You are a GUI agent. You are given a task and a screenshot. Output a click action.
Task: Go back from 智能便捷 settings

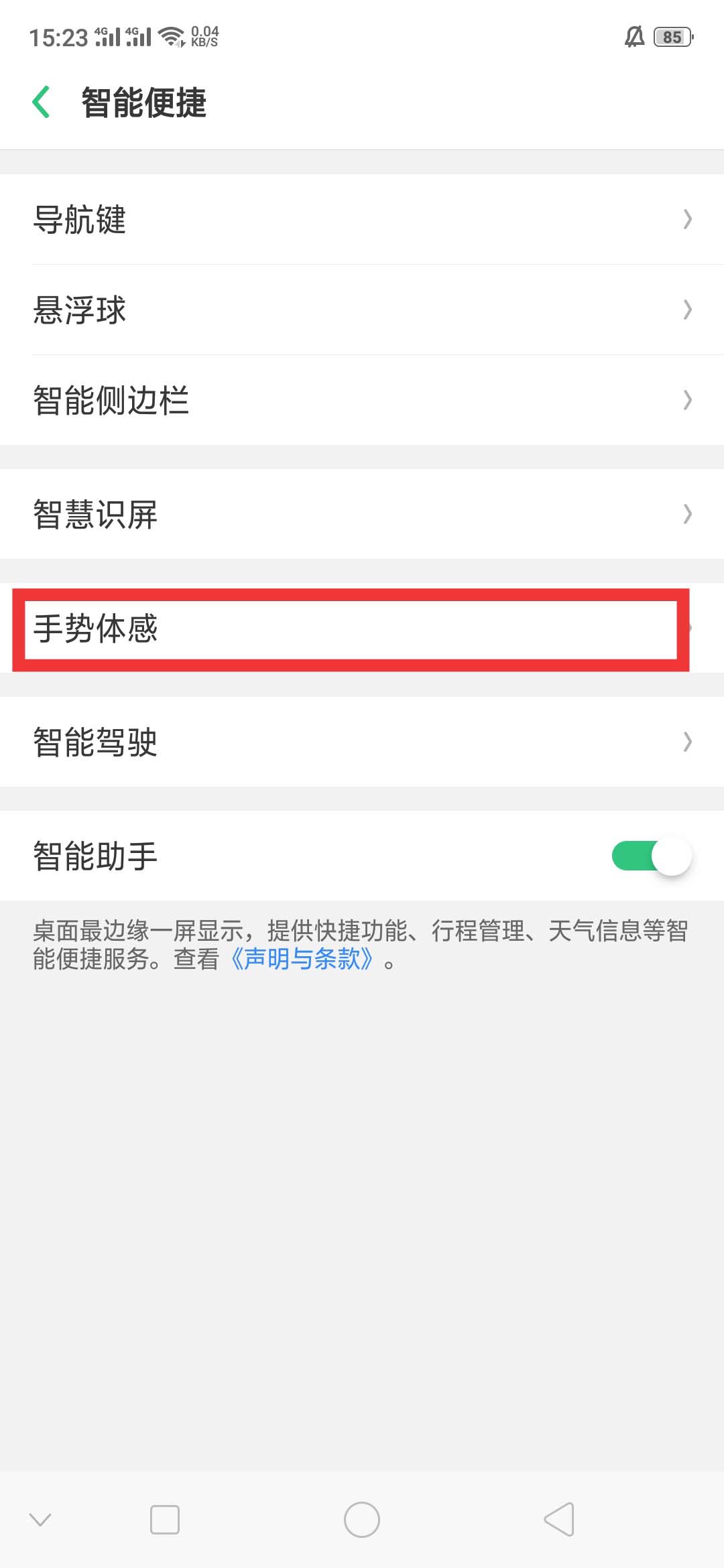point(42,103)
